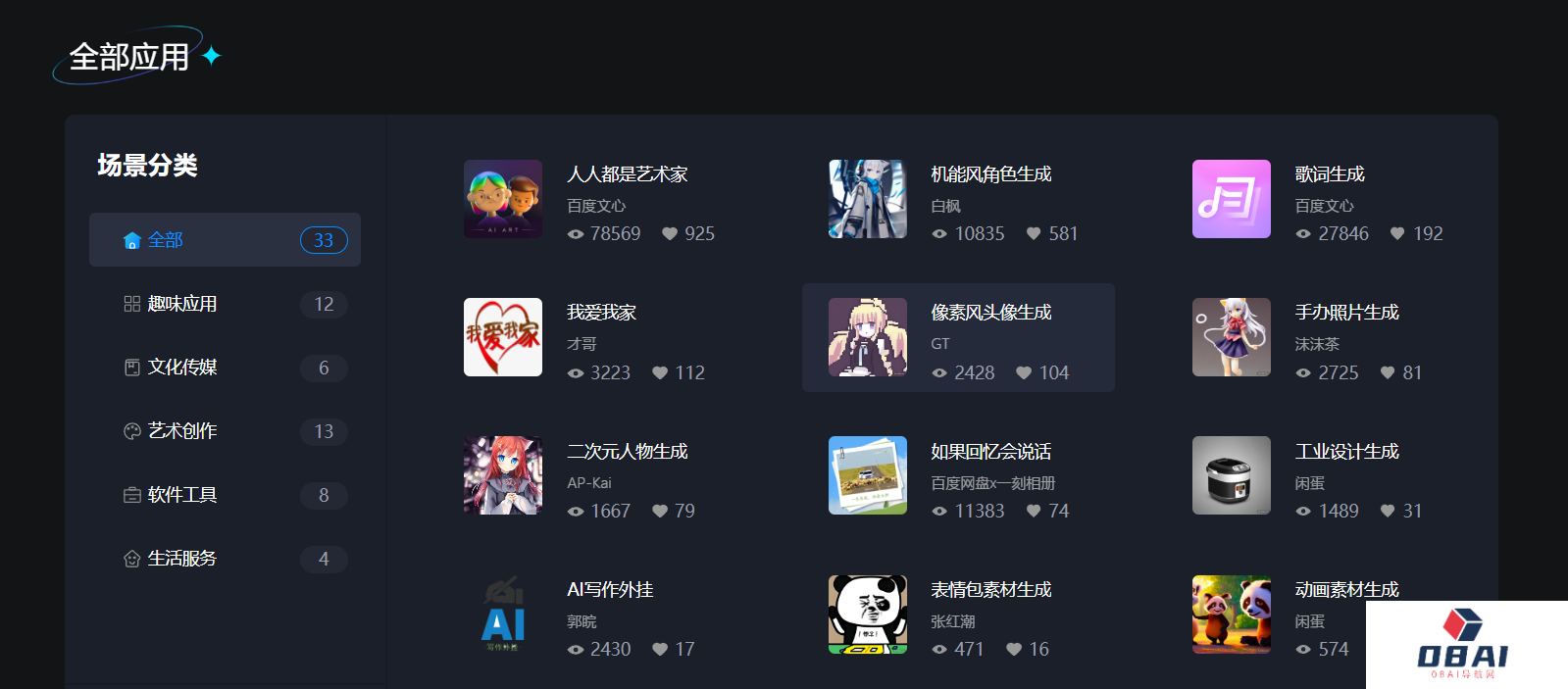Open the 软件工具 category
The width and height of the screenshot is (1568, 689).
[224, 495]
